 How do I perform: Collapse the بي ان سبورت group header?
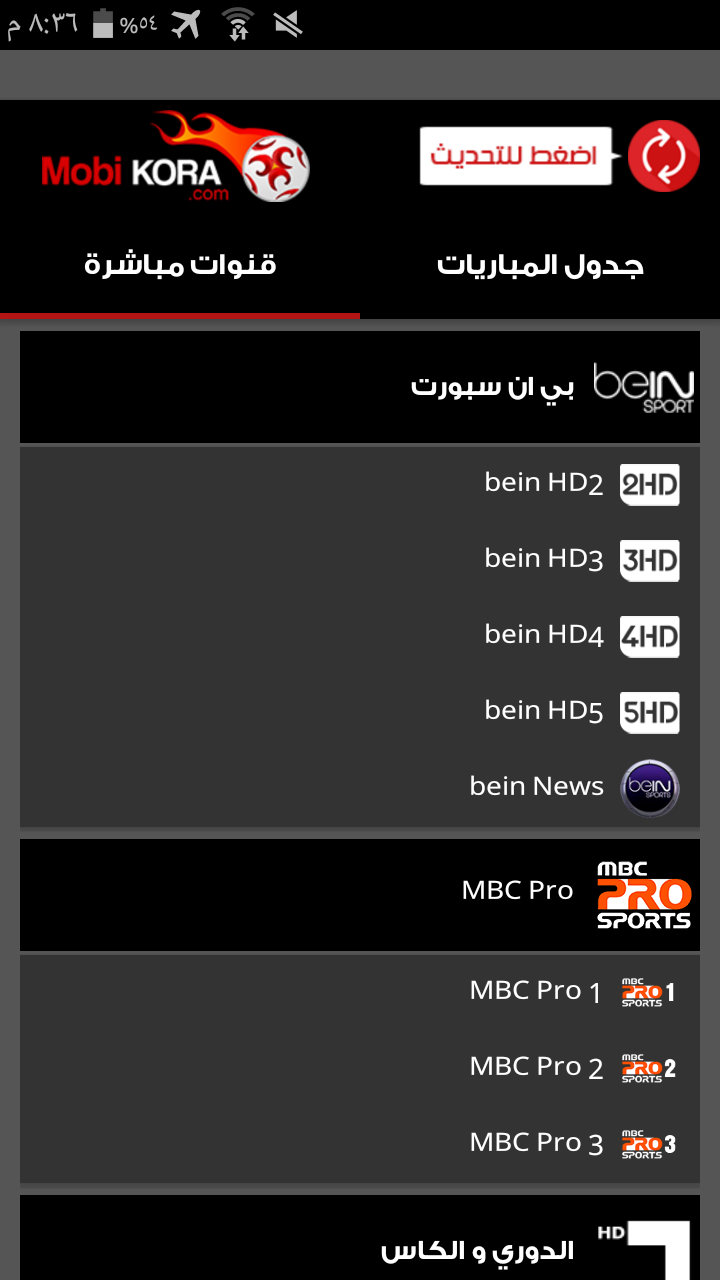tap(360, 387)
